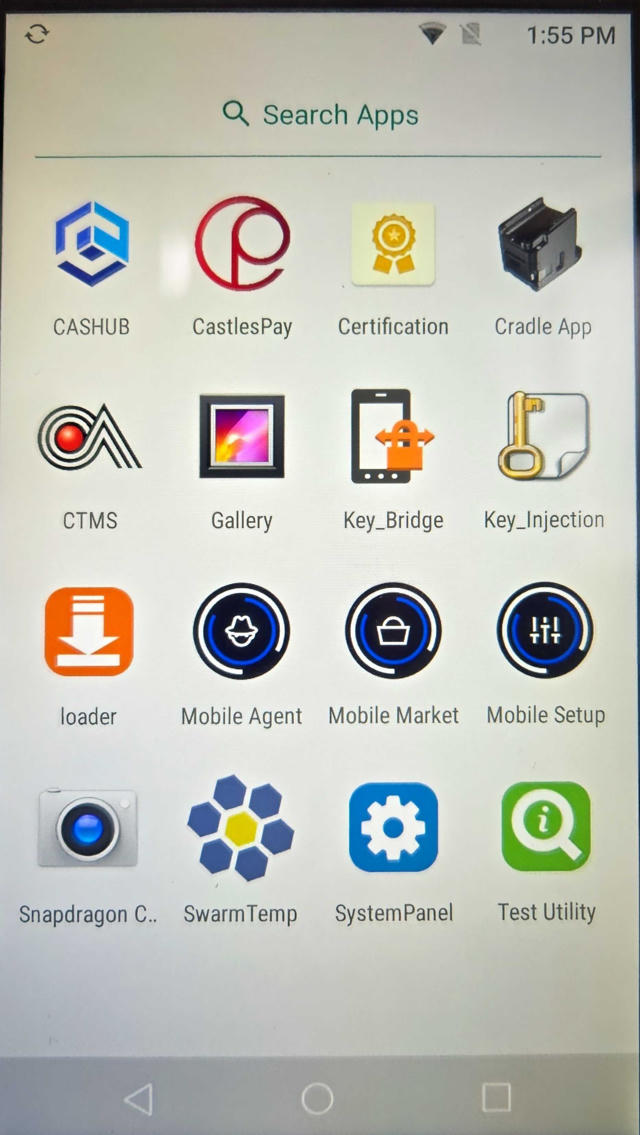The width and height of the screenshot is (640, 1135).
Task: Open the Certification app
Action: coord(393,244)
